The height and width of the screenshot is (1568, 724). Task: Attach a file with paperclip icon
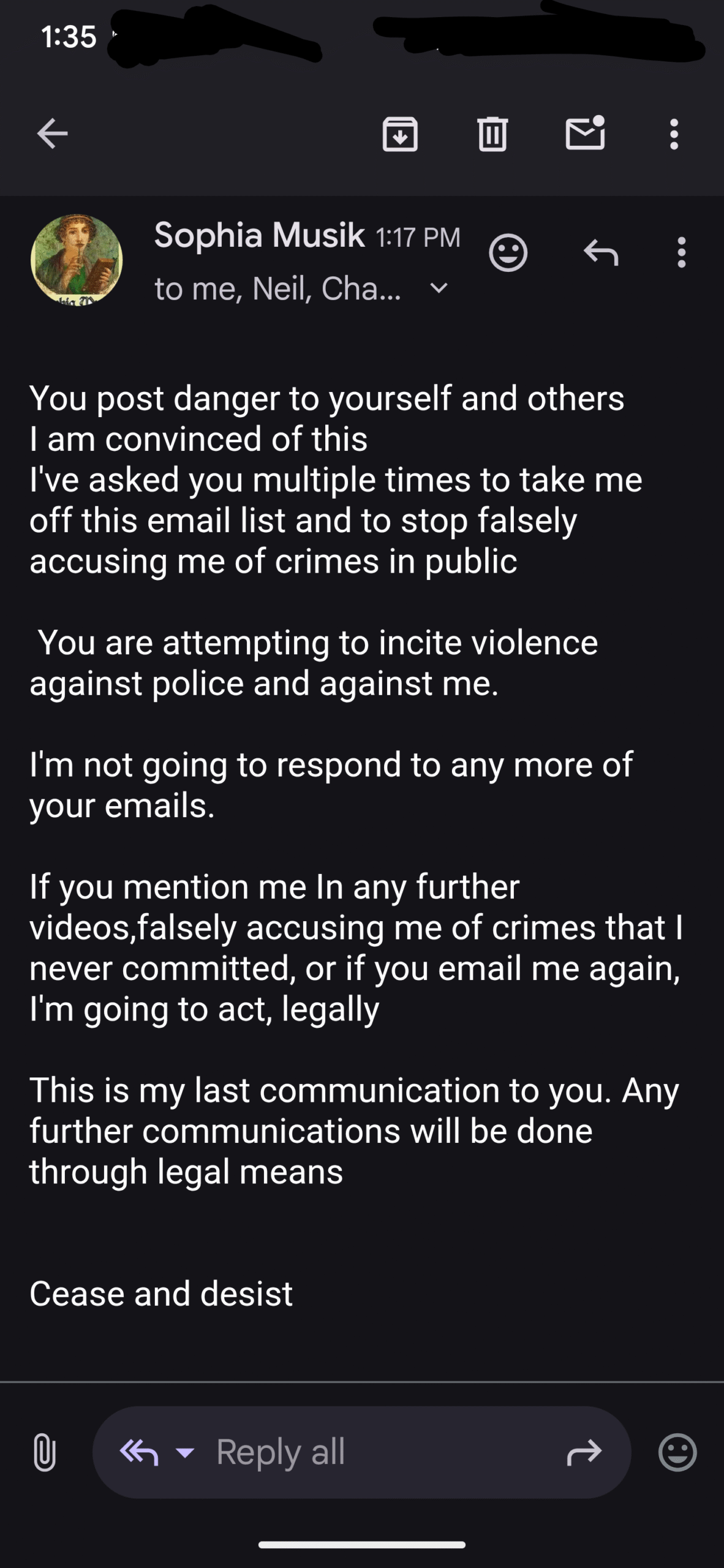click(x=44, y=1452)
